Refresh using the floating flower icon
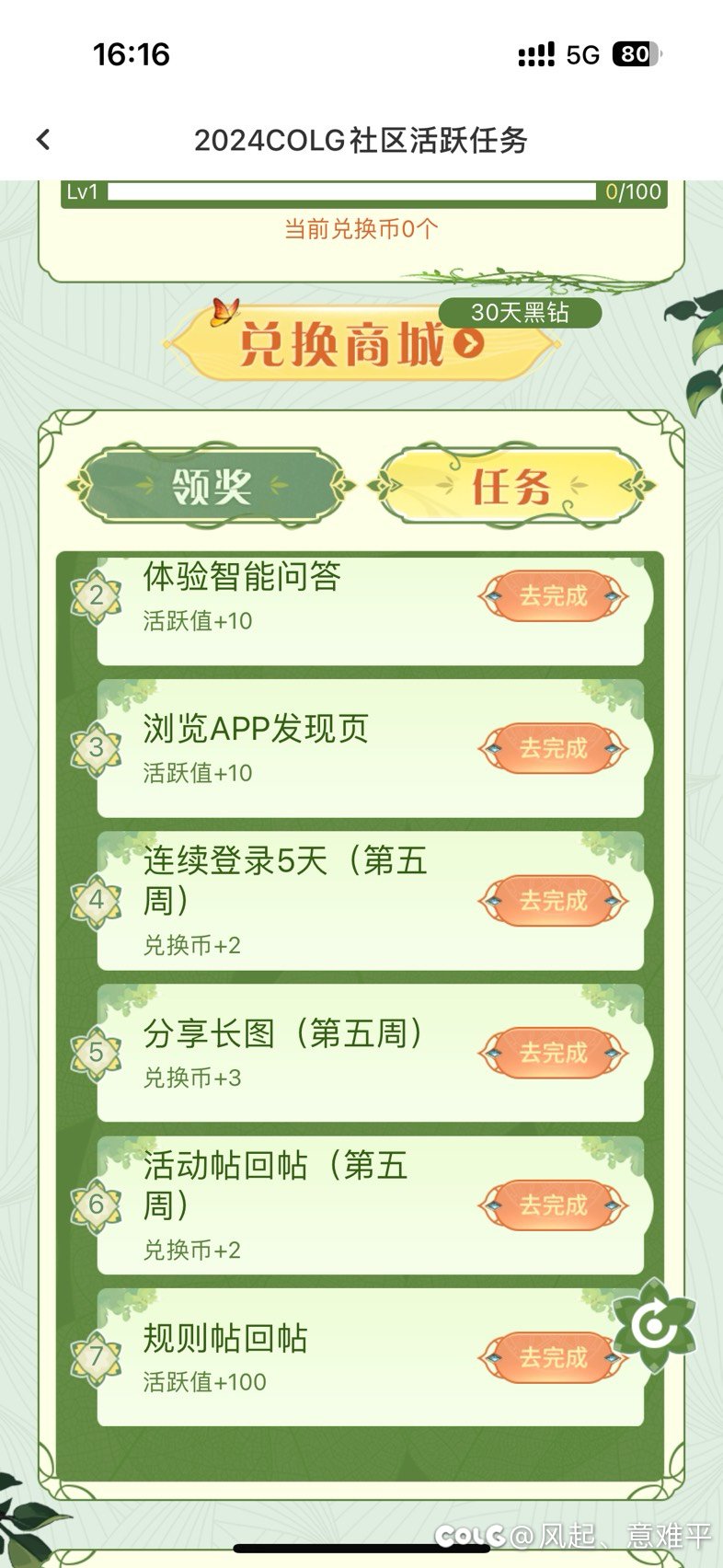 click(654, 1325)
